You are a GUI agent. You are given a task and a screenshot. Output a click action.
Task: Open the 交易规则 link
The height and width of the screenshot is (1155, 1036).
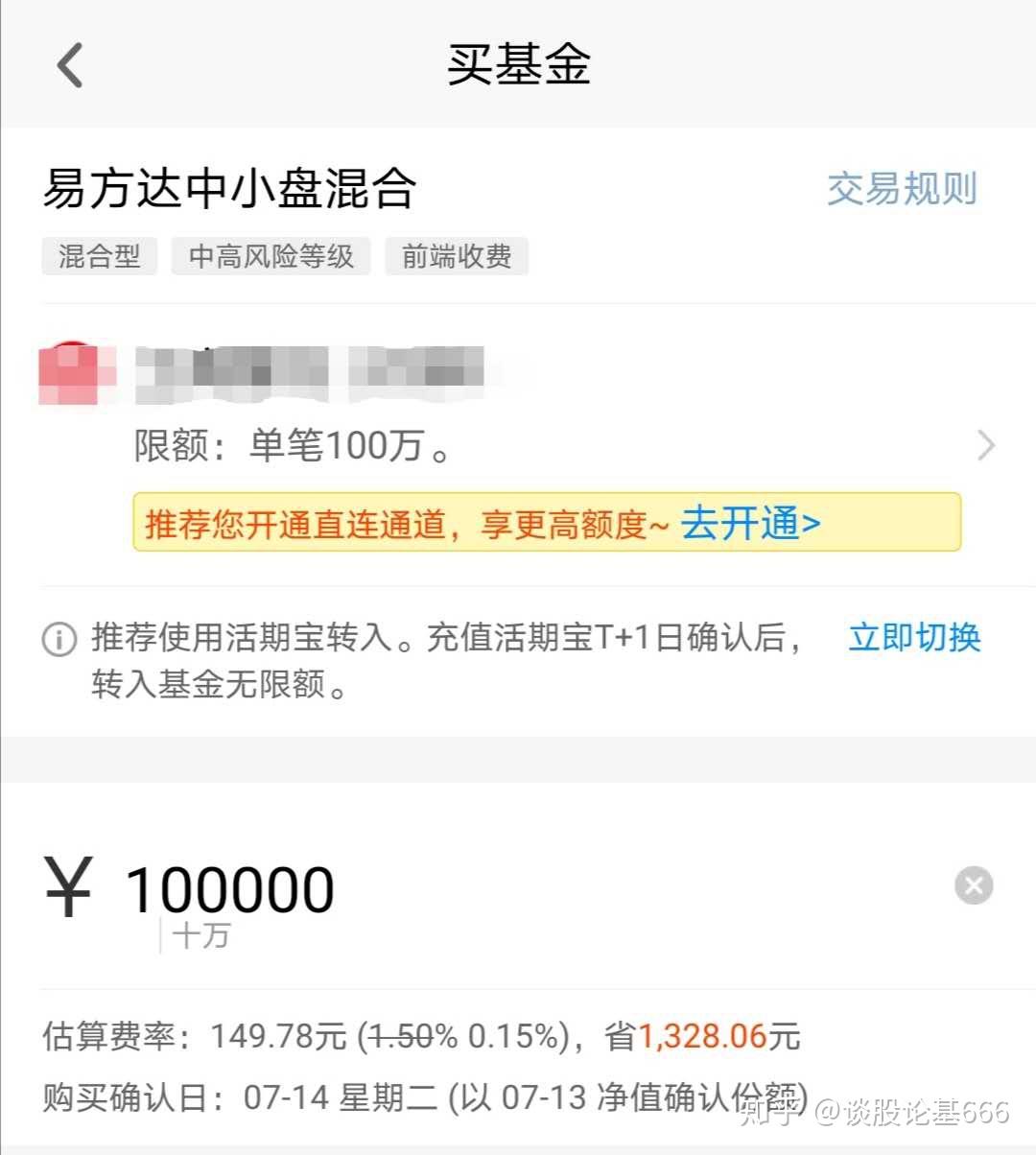tap(901, 189)
